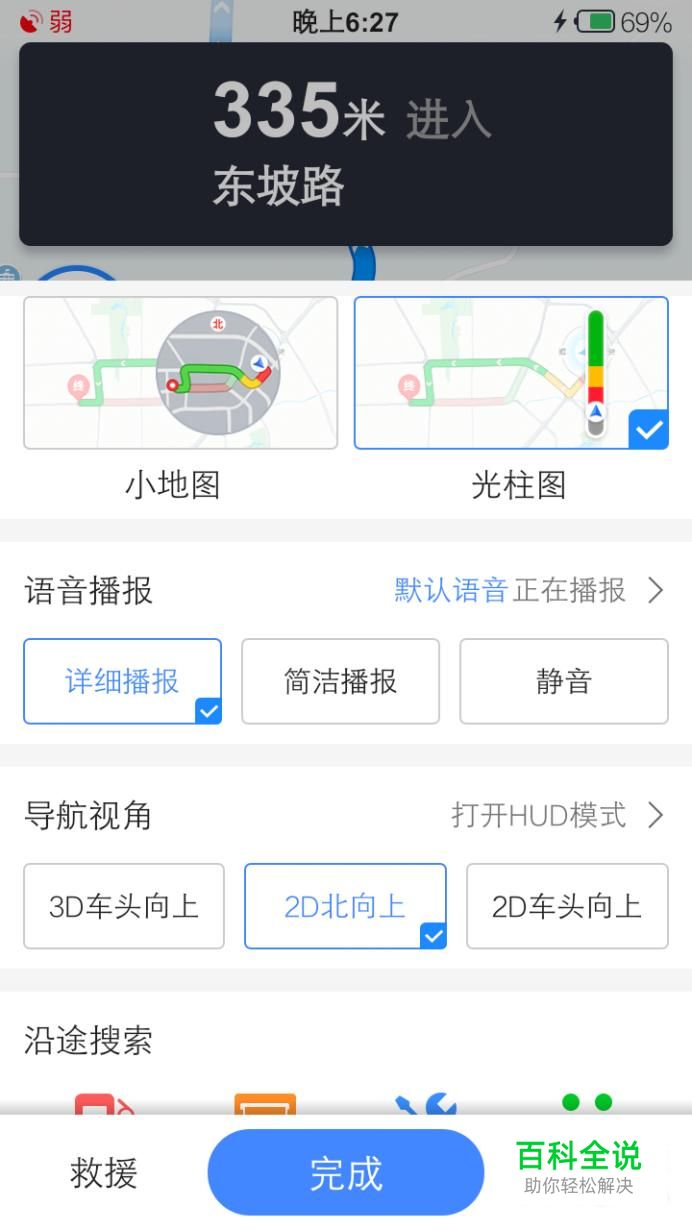Viewport: 692px width, 1230px height.
Task: Tap the 救援 rescue button
Action: pos(103,1172)
